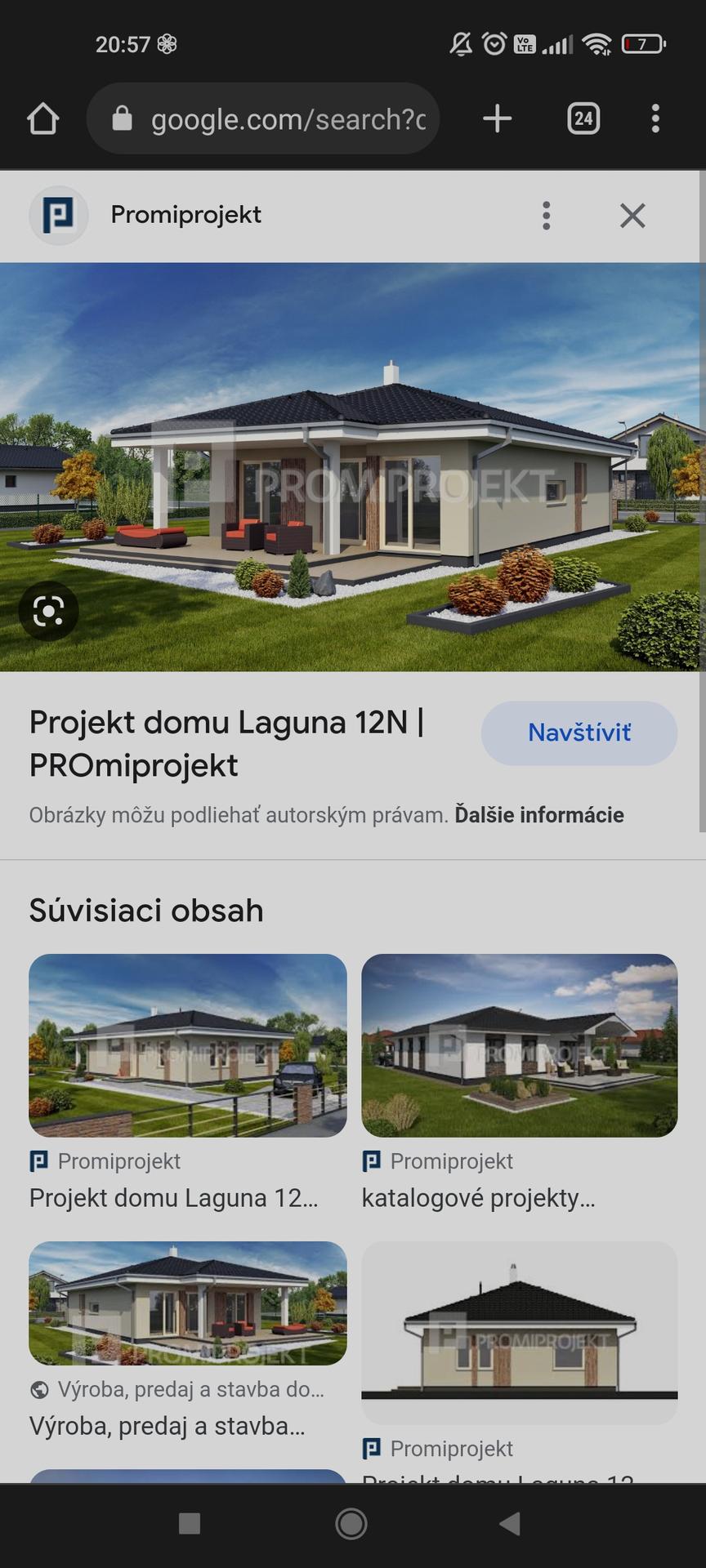Open the house elevation drawing thumbnail

[520, 1333]
